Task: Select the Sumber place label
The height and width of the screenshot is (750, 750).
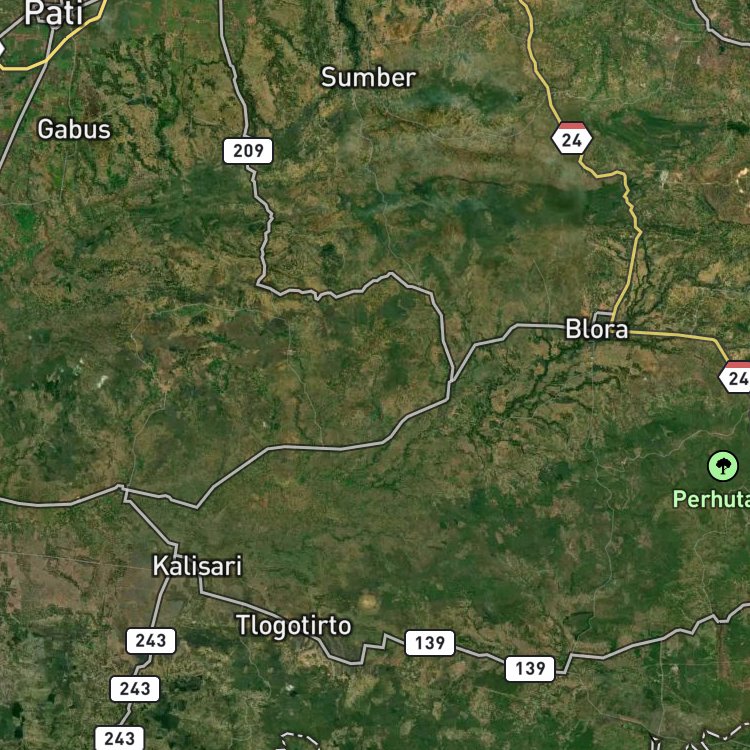Action: 368,77
